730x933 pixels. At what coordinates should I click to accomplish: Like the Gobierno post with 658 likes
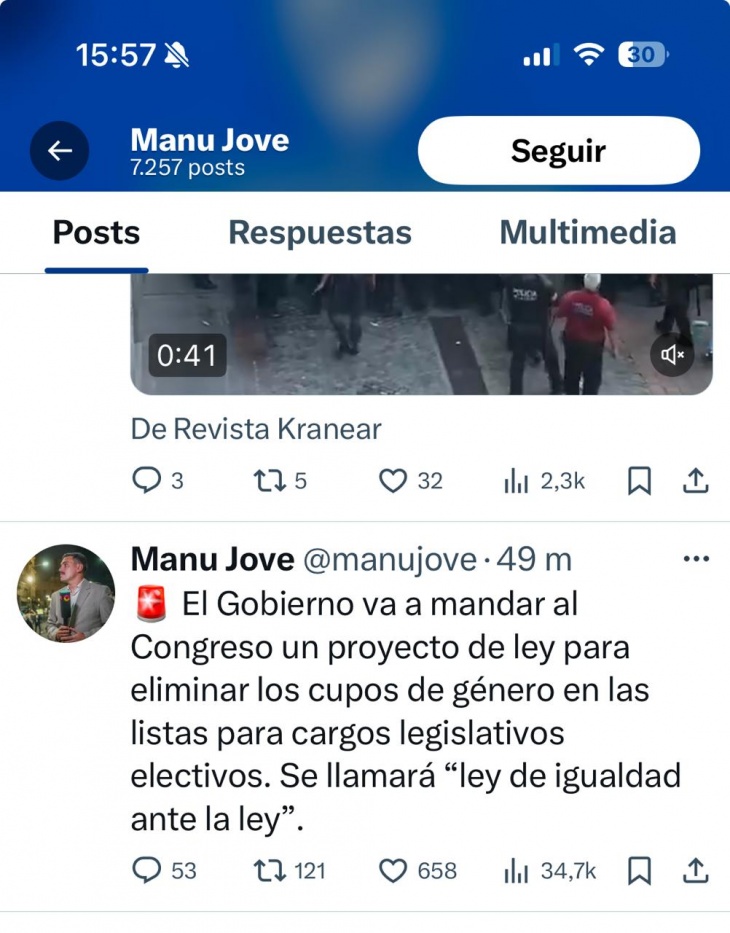click(x=393, y=871)
